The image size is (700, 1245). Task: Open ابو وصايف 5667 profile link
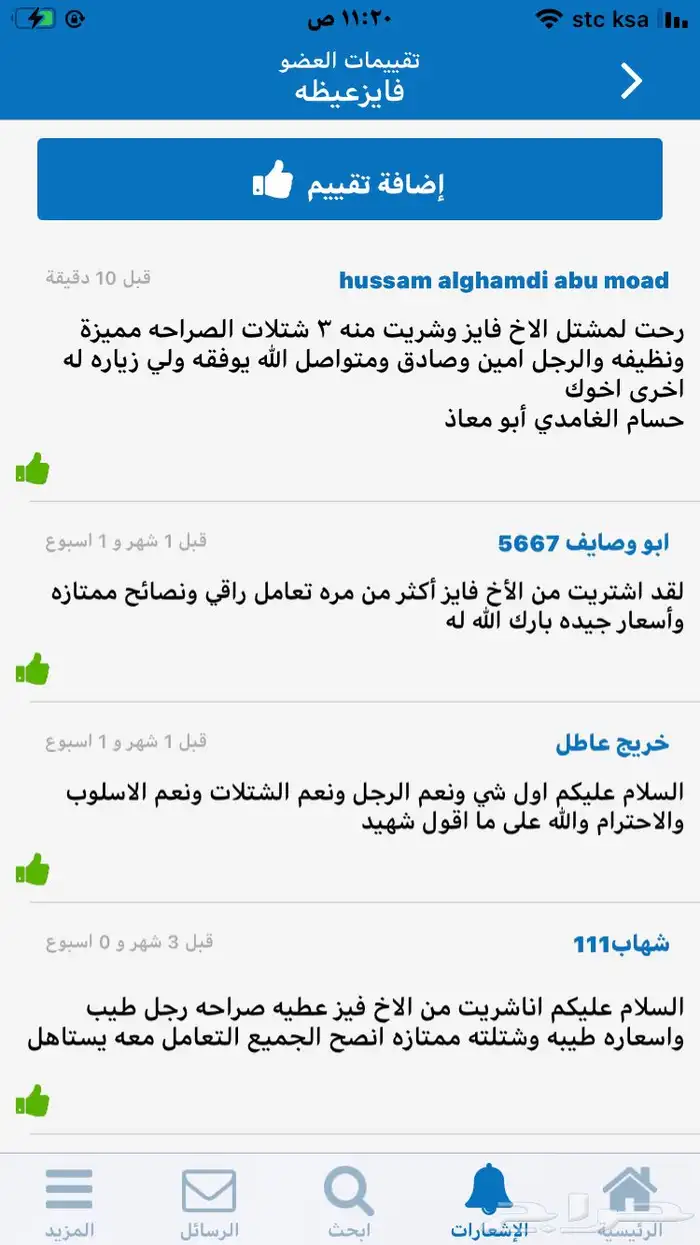583,543
